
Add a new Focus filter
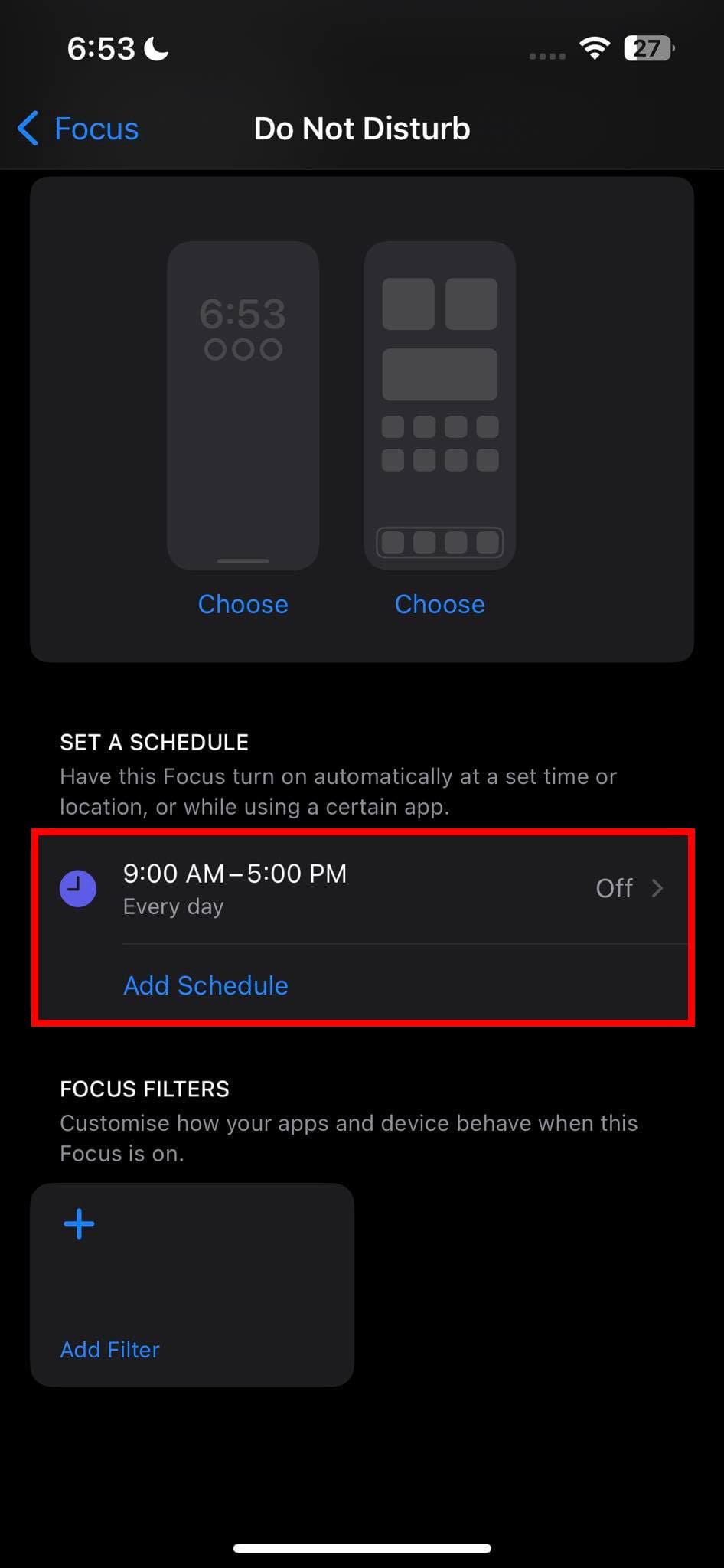point(191,1285)
